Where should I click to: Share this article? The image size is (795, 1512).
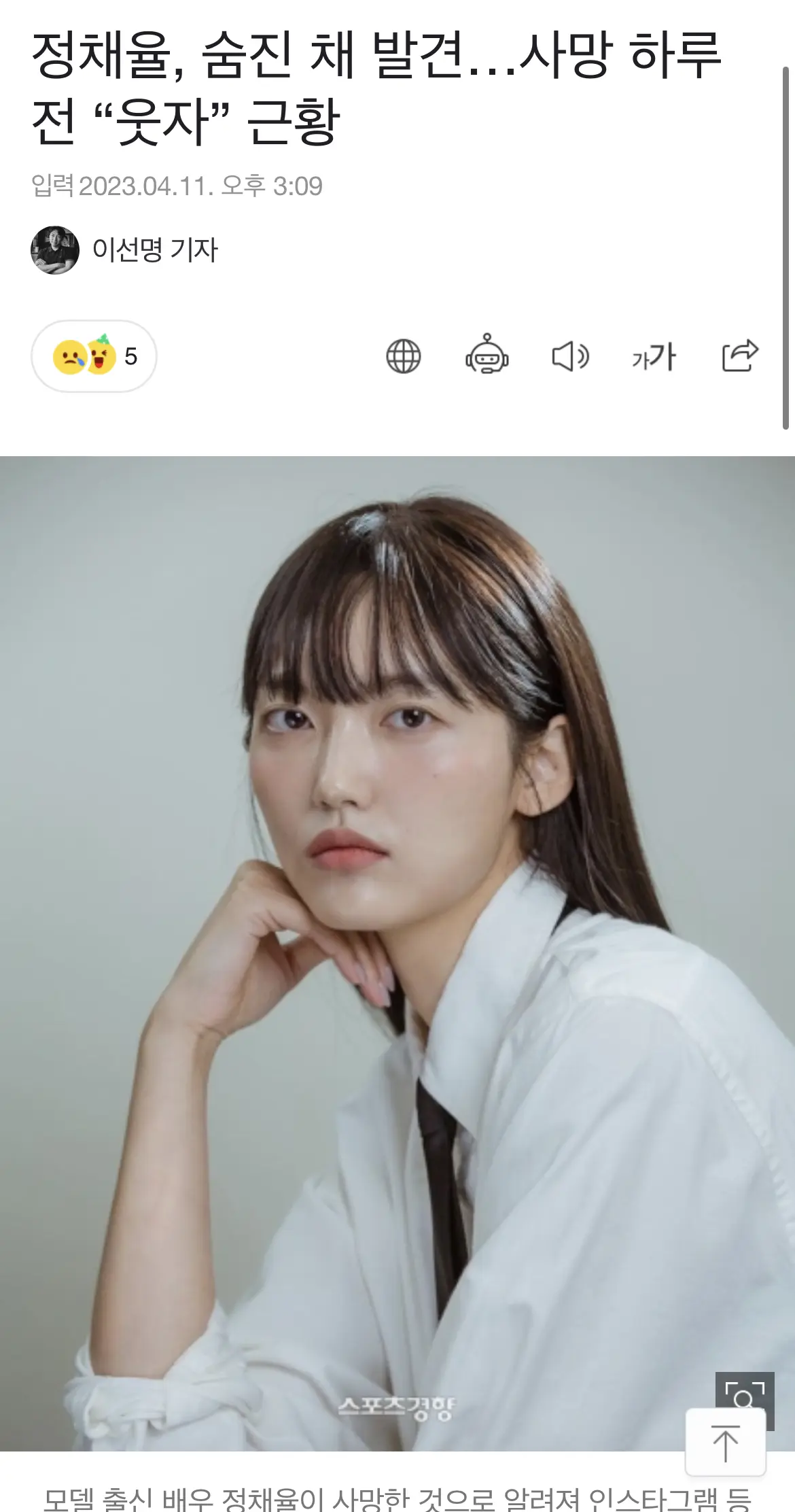[x=739, y=355]
